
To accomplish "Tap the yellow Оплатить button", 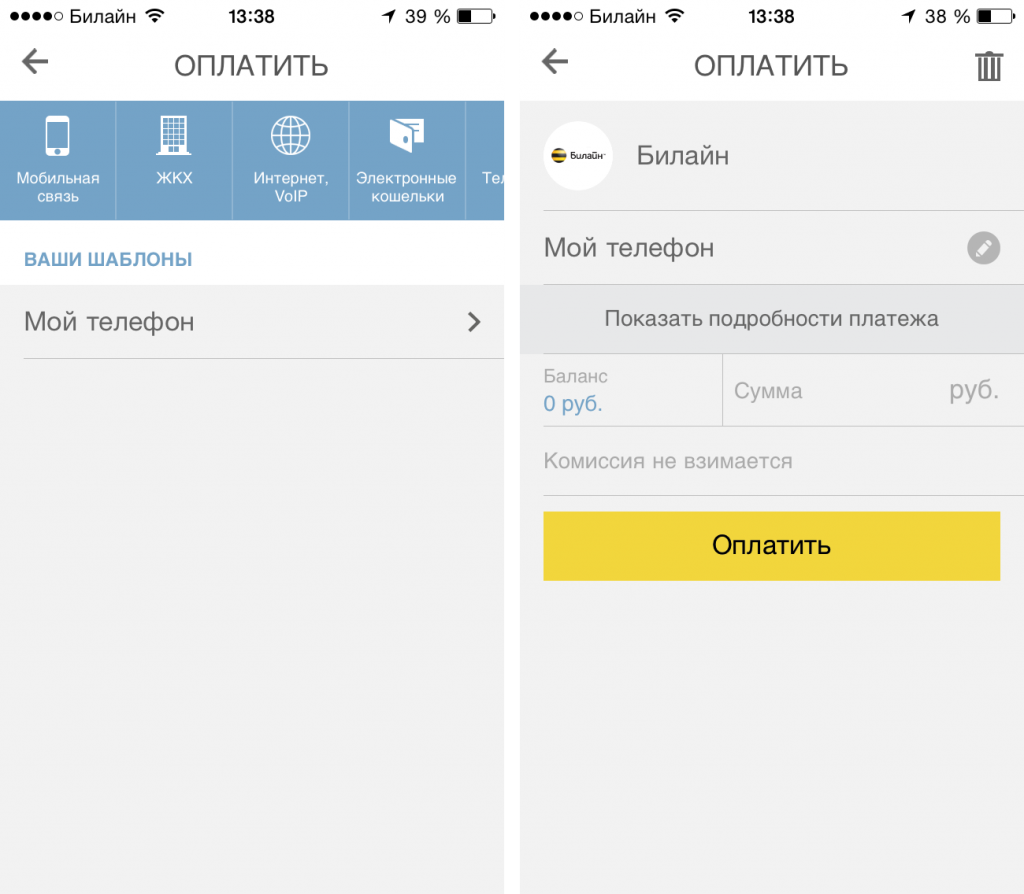I will click(x=771, y=546).
